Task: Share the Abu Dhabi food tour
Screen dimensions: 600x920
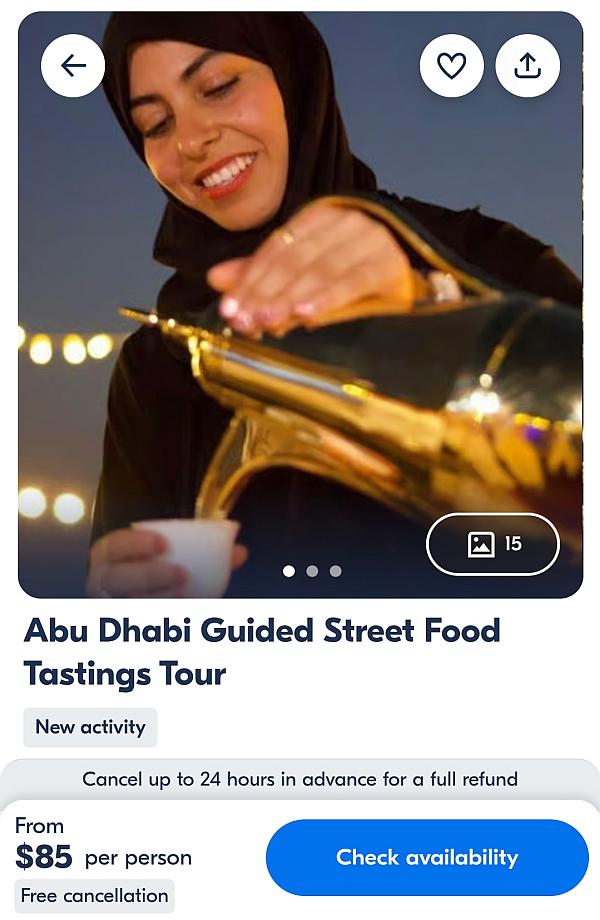Action: click(x=527, y=66)
